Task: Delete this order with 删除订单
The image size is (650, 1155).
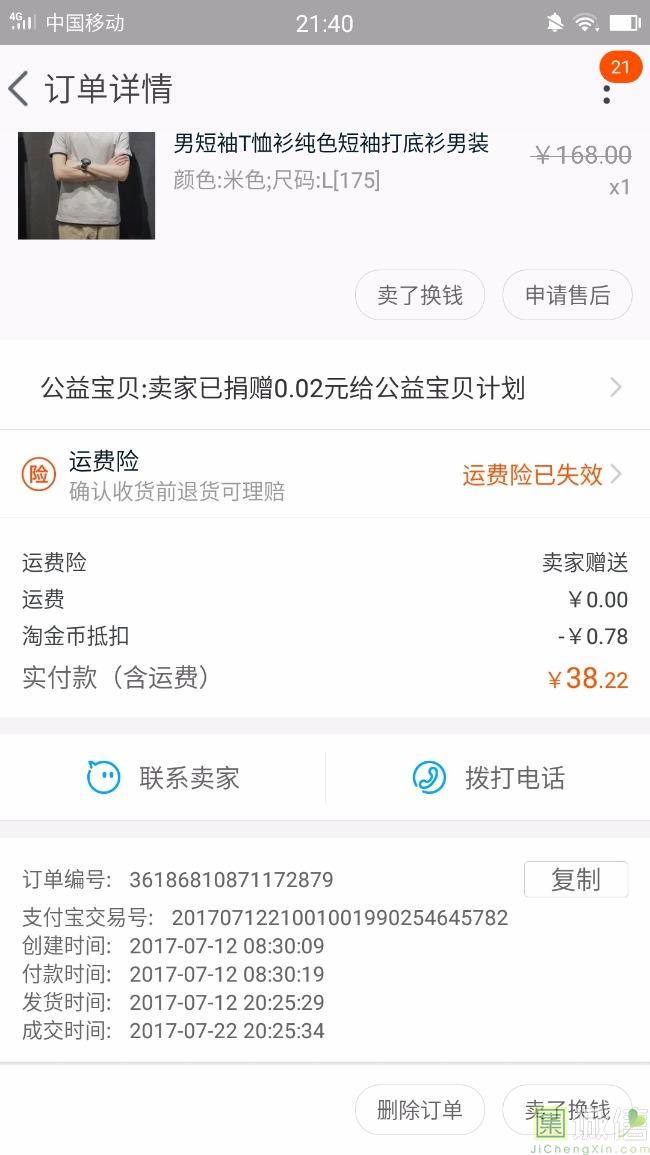Action: pos(420,1110)
